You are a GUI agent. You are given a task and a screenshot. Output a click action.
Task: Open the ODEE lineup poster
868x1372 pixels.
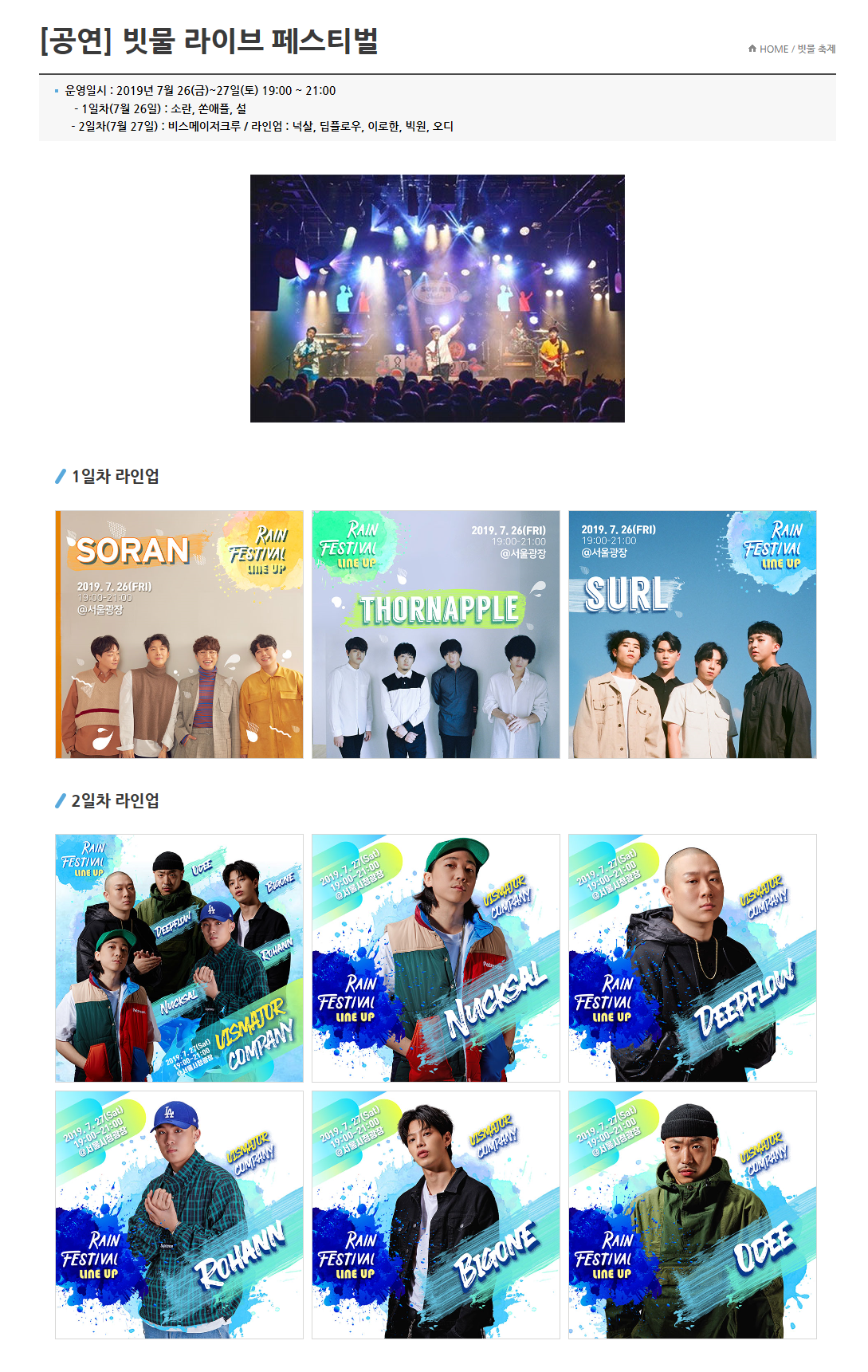click(693, 1215)
